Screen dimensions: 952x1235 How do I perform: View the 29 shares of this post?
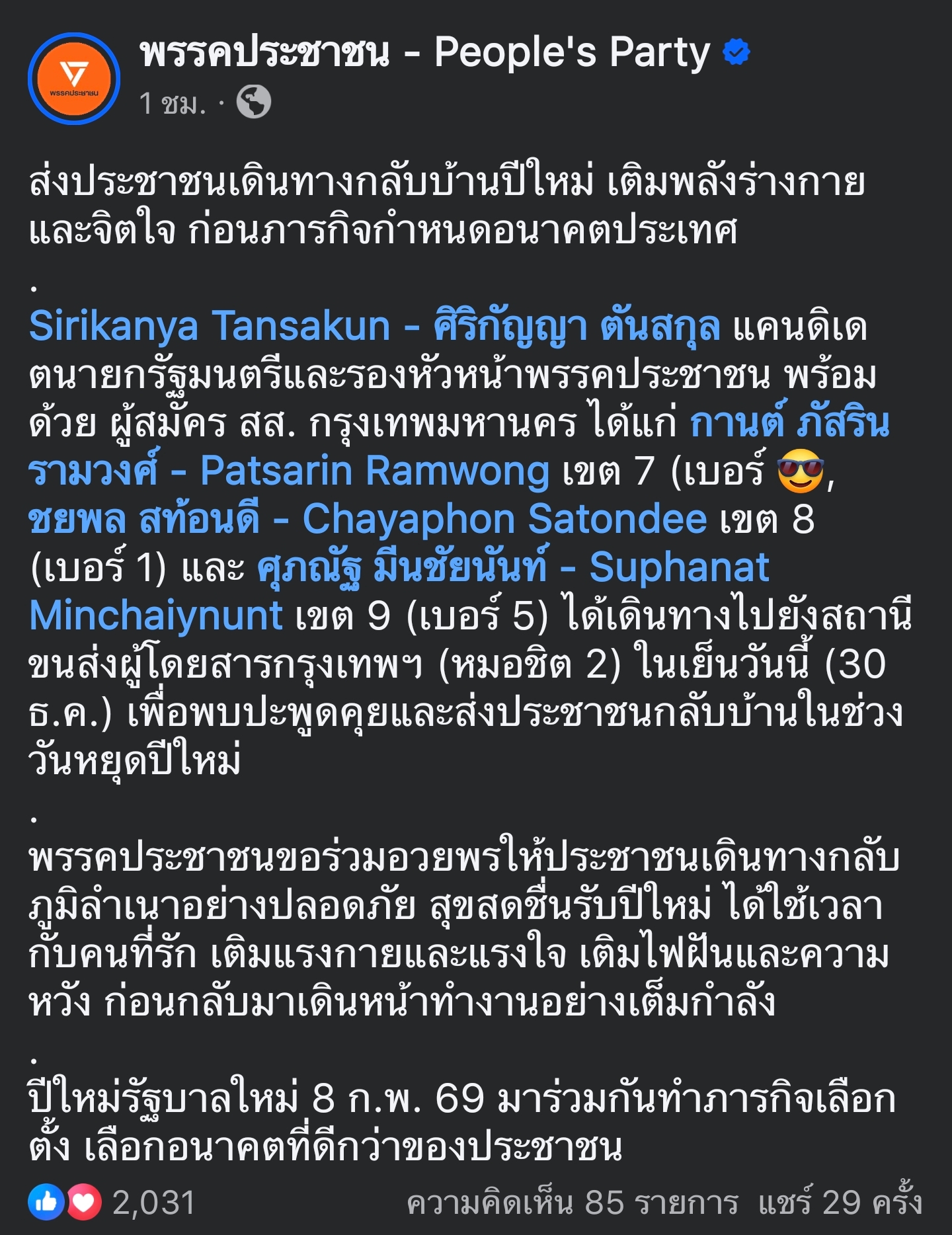[840, 1203]
